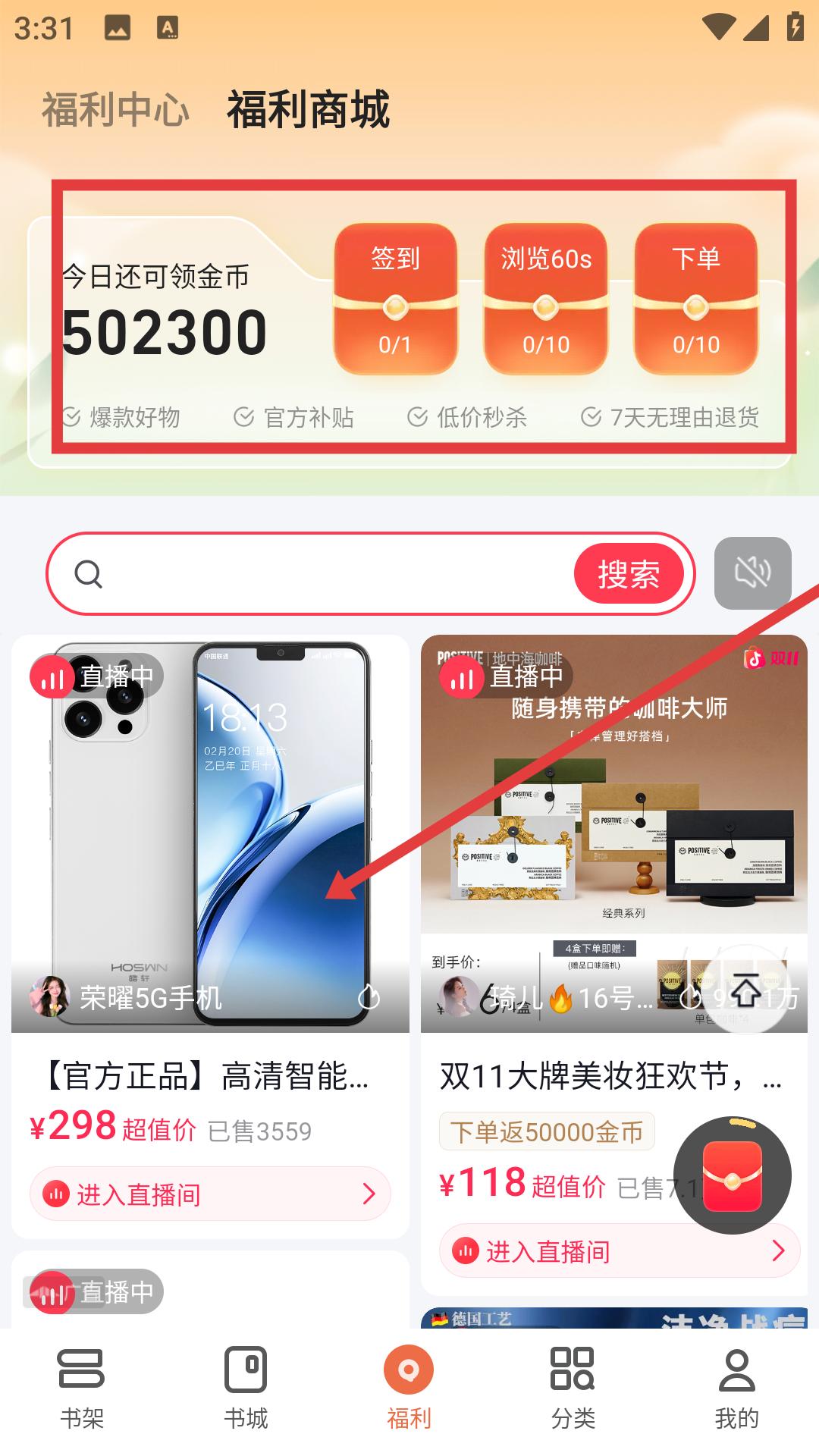Go to the 书城 tab
819x1456 pixels.
tap(246, 1388)
